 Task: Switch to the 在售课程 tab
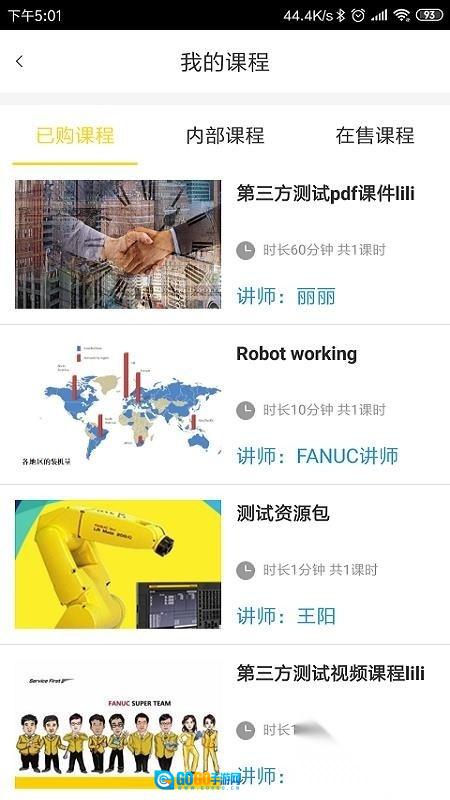[x=375, y=136]
